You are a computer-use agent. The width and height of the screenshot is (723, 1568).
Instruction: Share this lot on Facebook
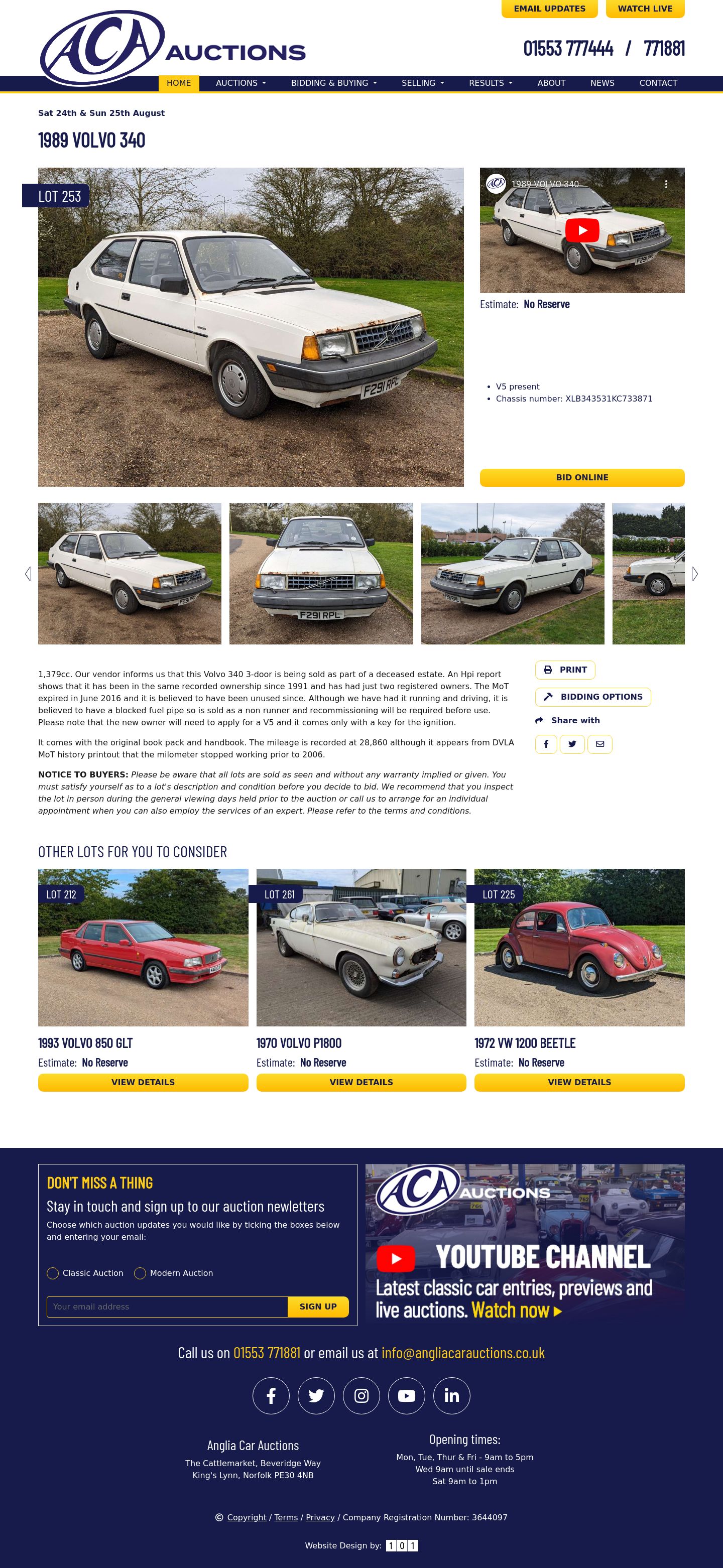pos(546,744)
